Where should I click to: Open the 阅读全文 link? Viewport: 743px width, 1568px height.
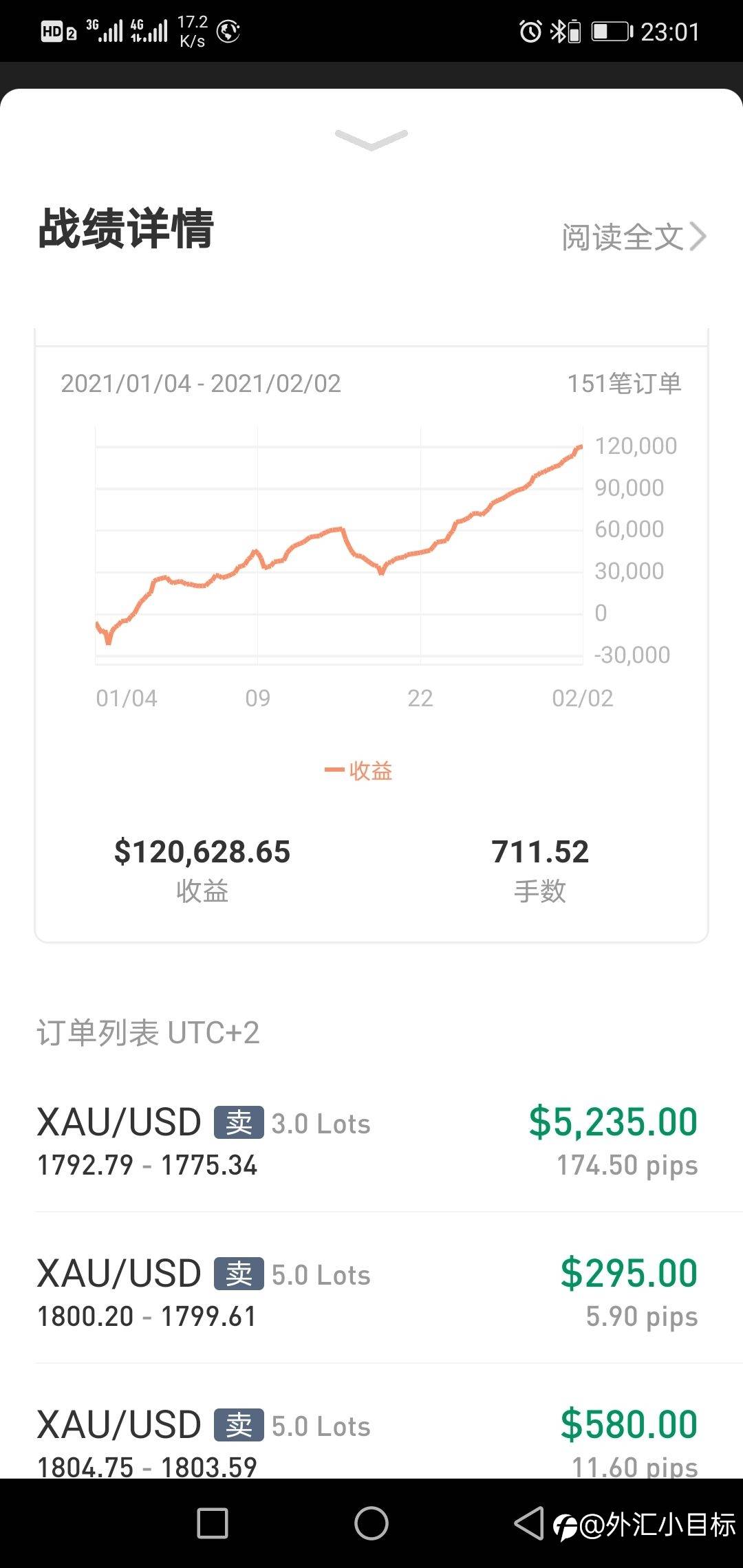[x=634, y=237]
